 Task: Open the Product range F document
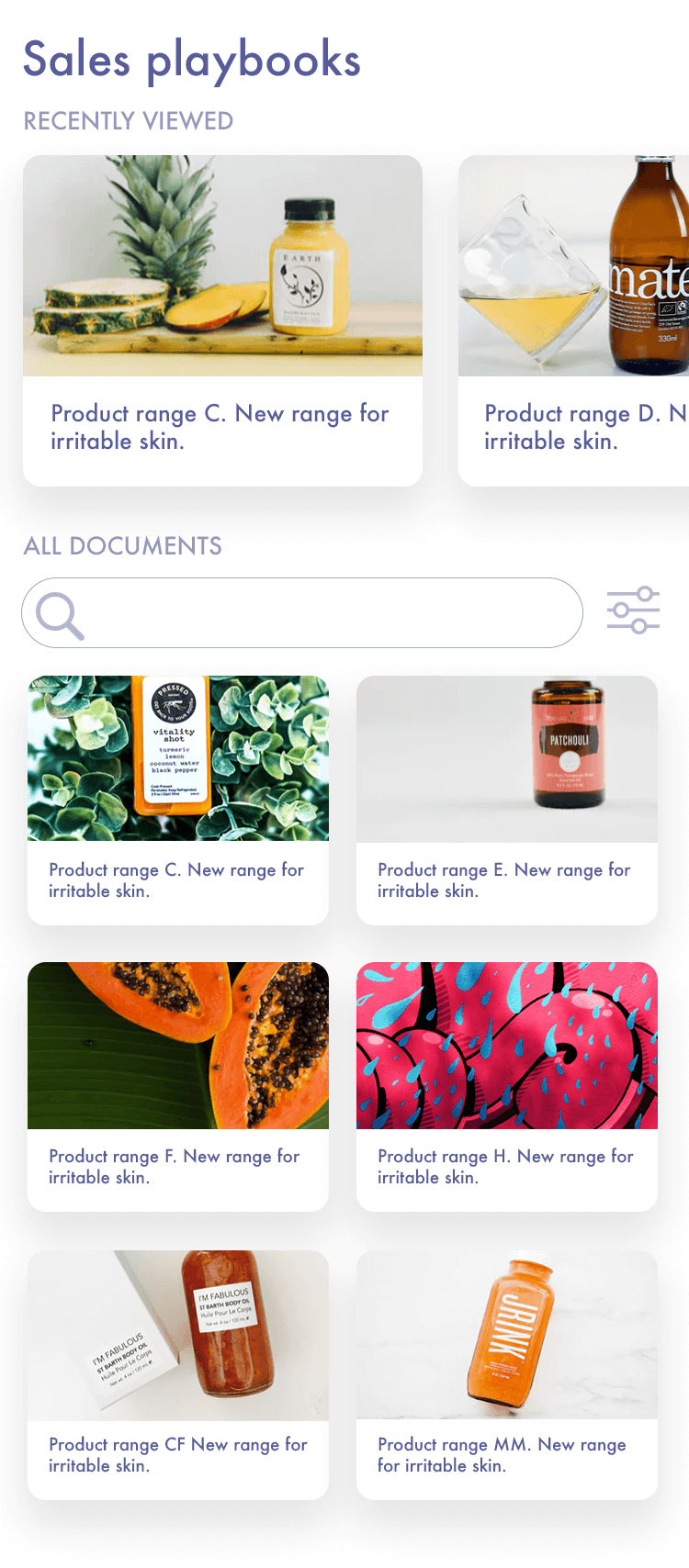point(178,1087)
